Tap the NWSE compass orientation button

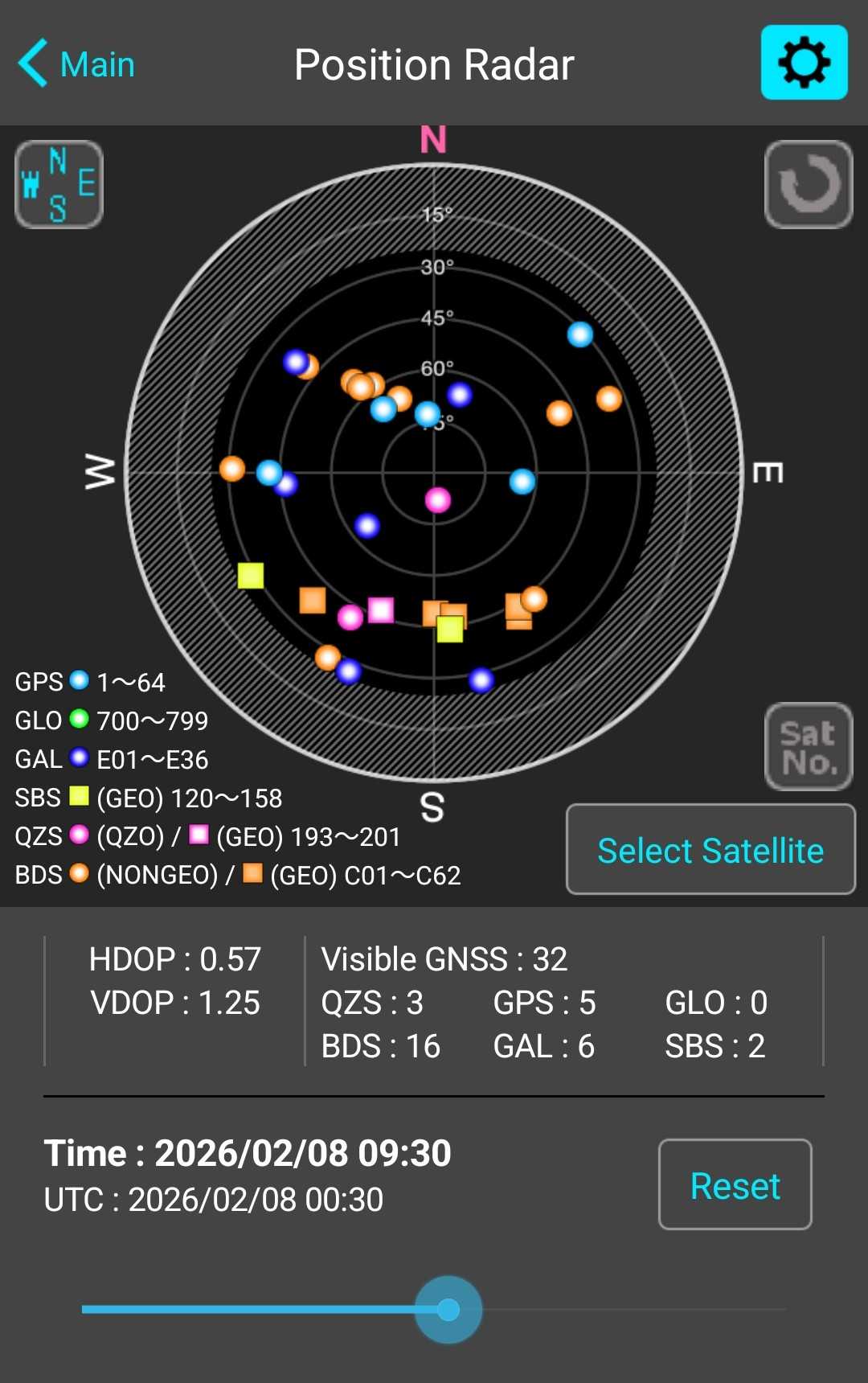(59, 185)
